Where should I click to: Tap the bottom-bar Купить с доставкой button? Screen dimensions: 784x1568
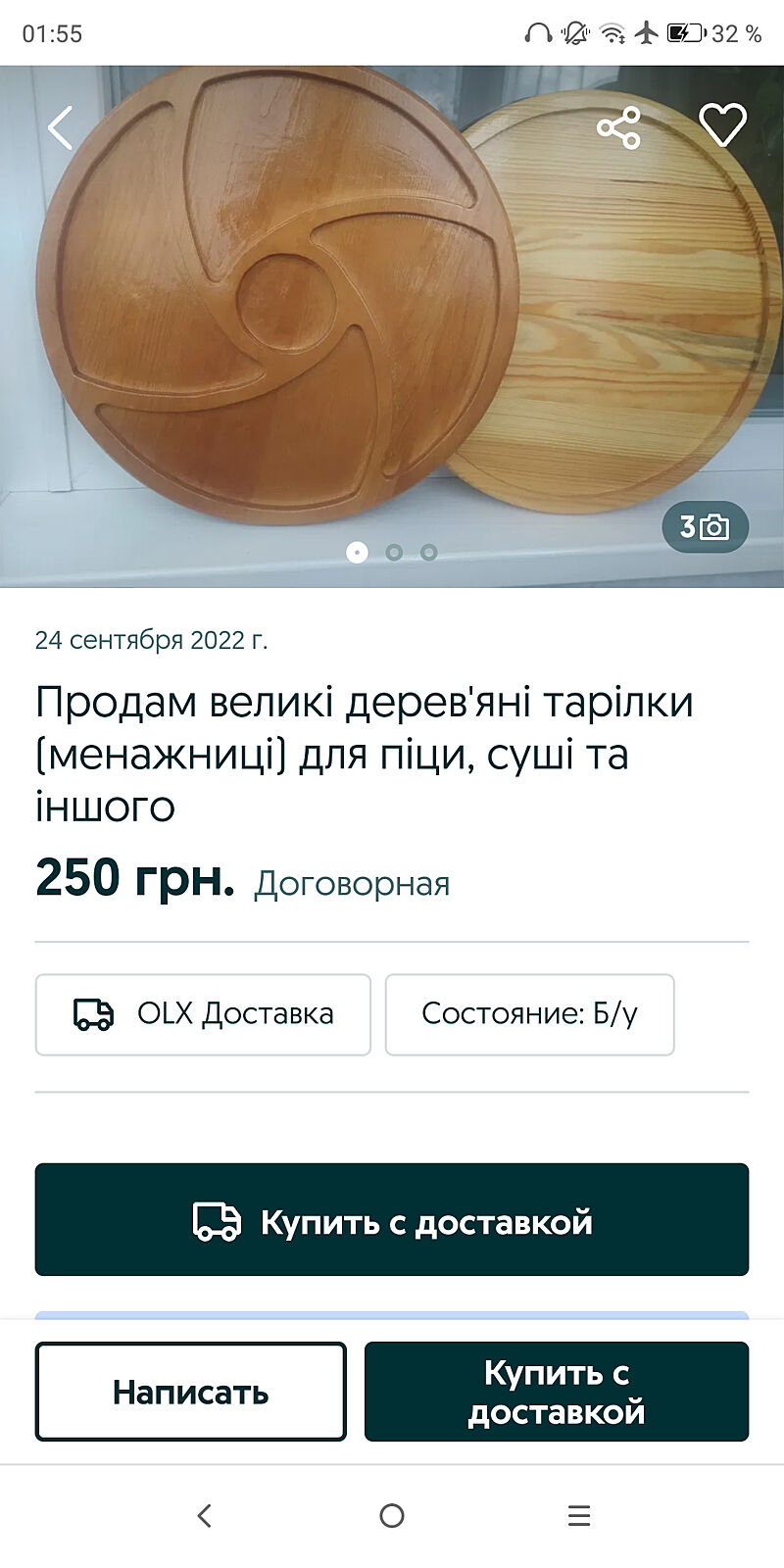tap(557, 1392)
